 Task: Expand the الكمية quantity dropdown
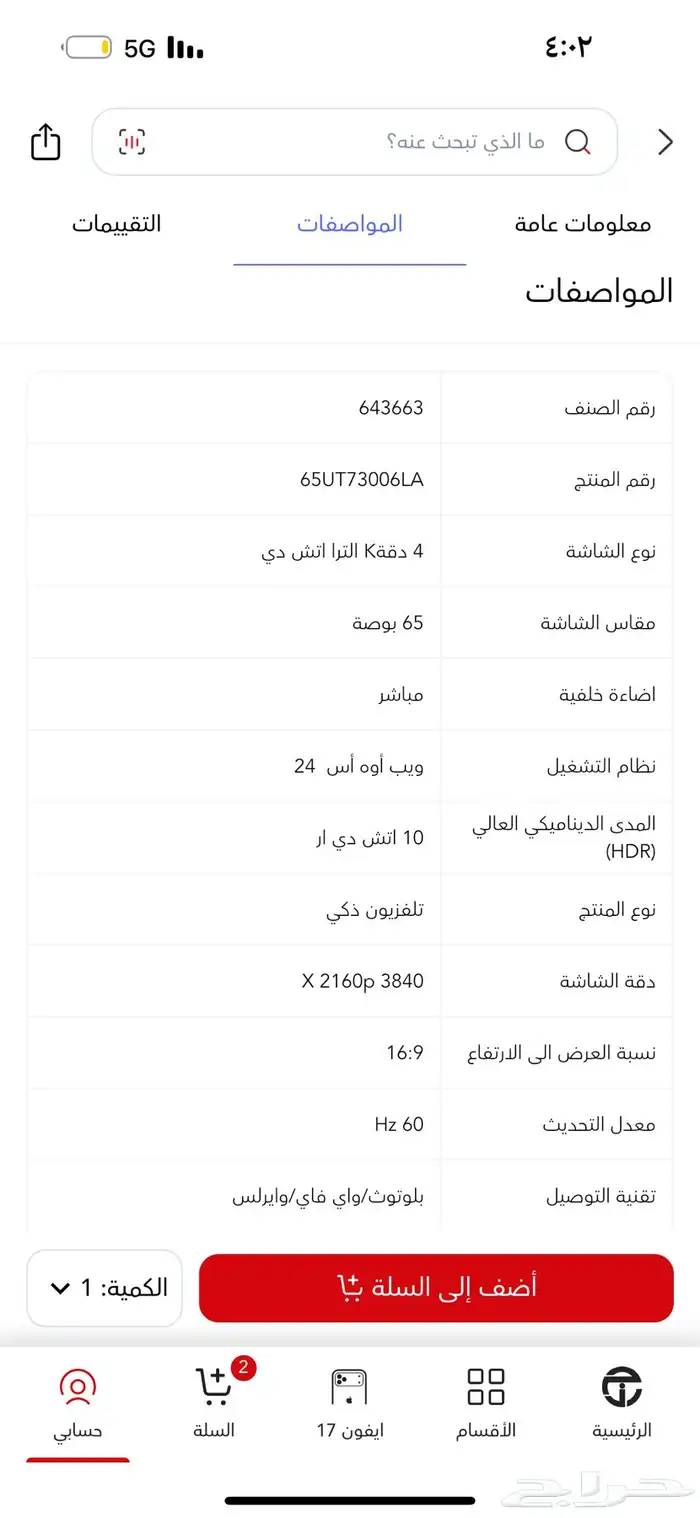click(x=105, y=1288)
